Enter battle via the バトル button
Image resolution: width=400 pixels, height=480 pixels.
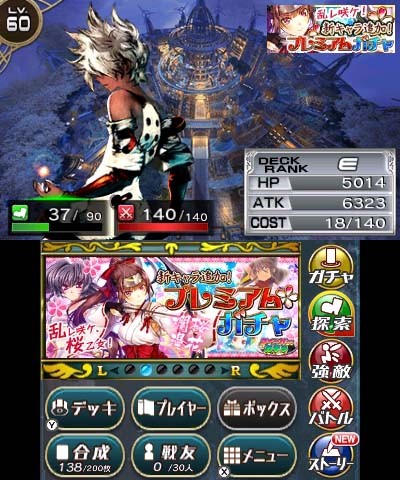point(331,409)
